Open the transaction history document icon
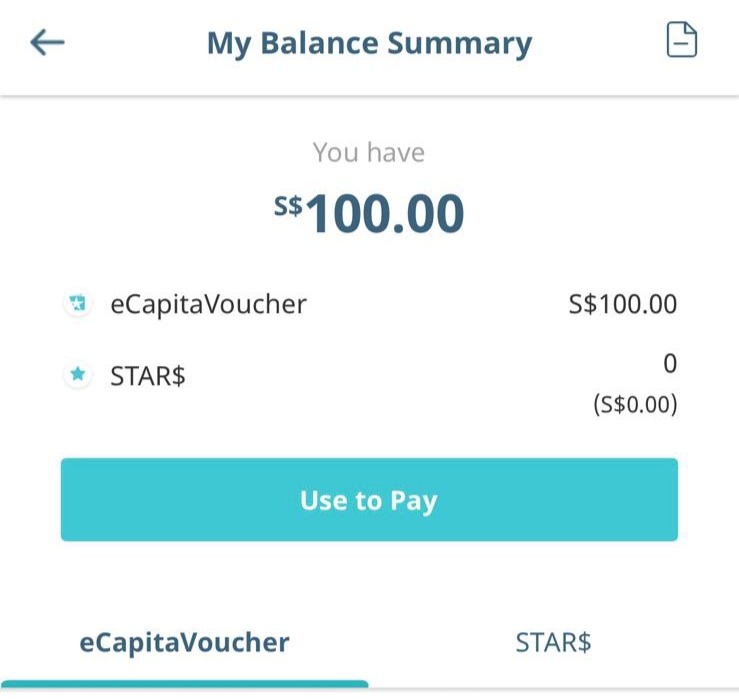 click(682, 41)
